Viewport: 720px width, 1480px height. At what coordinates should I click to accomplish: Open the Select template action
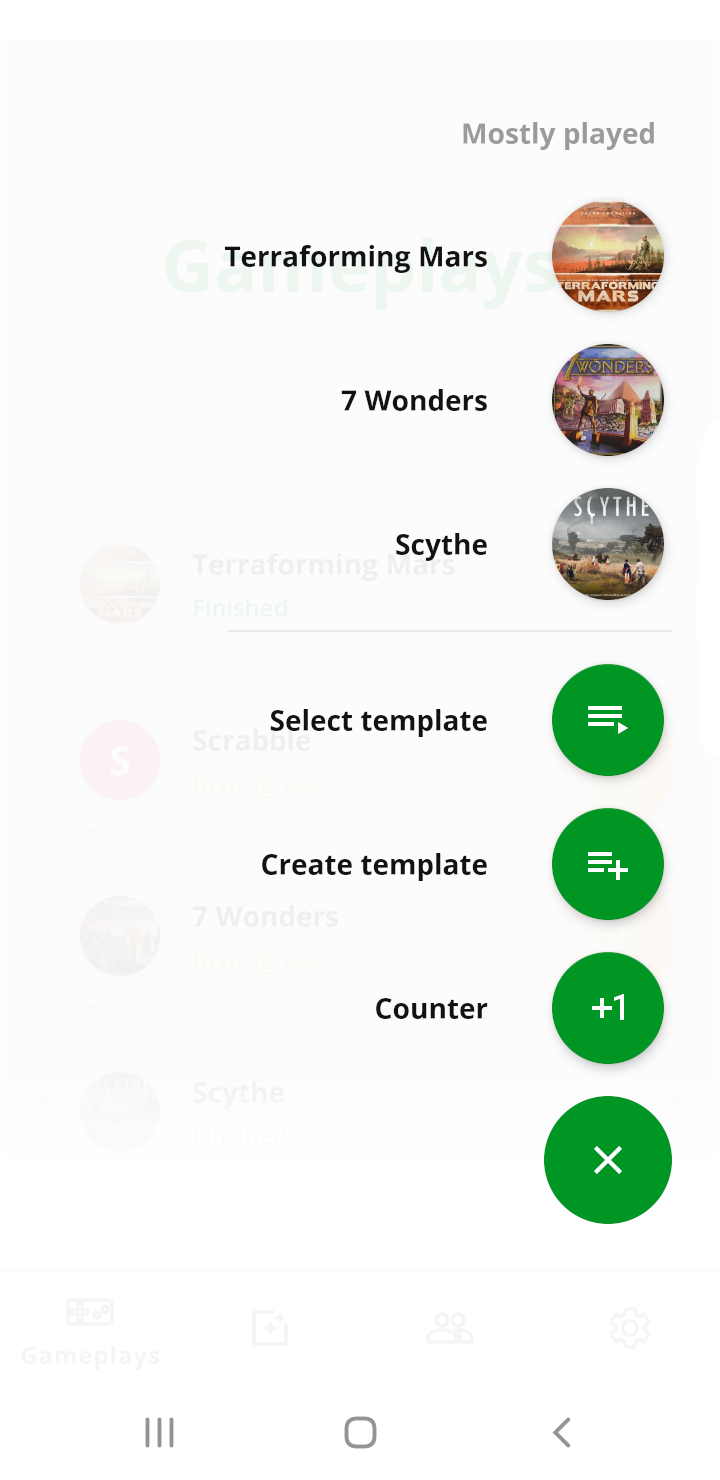click(608, 719)
